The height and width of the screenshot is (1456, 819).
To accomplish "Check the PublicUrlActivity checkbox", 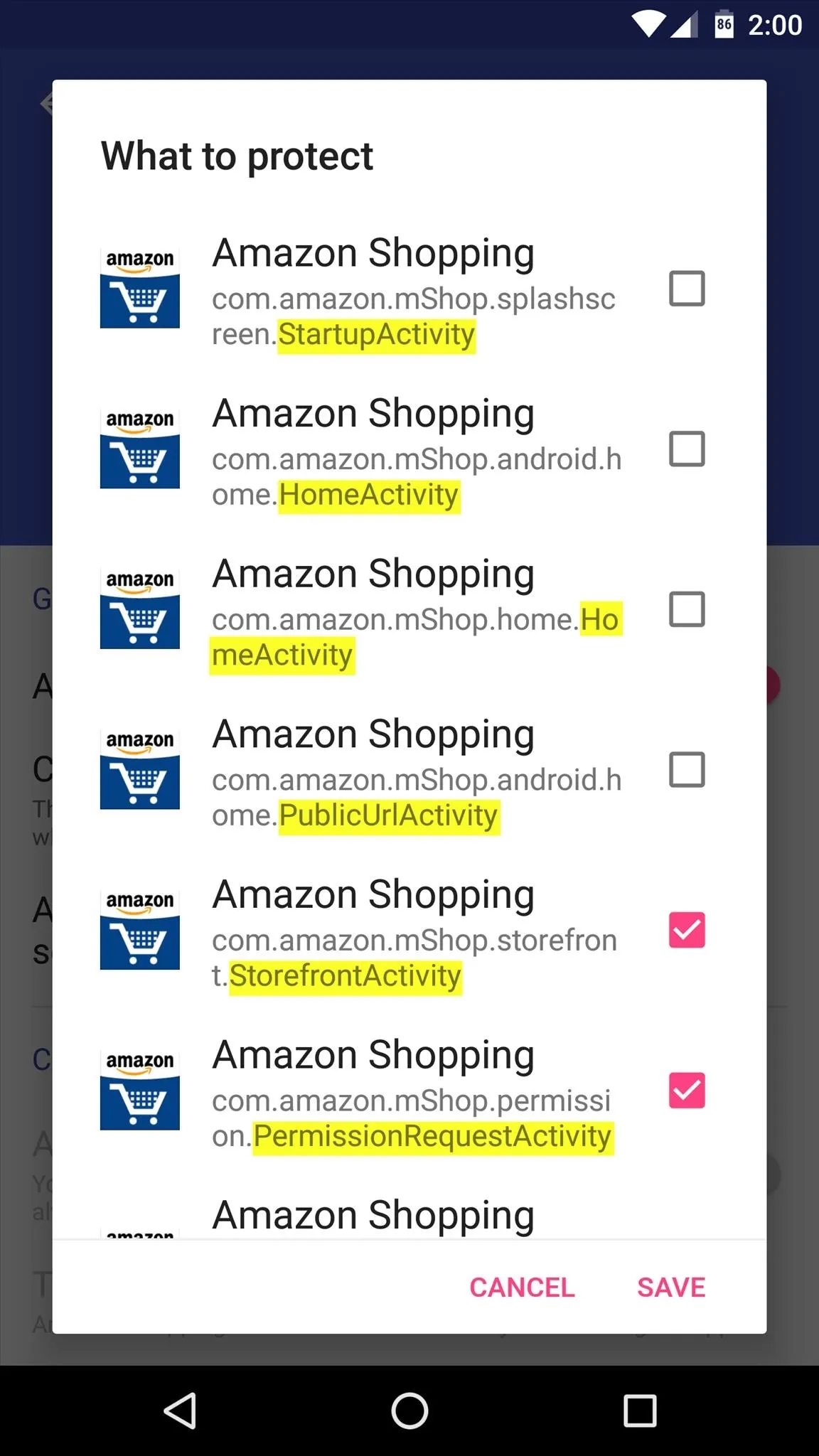I will (x=687, y=770).
